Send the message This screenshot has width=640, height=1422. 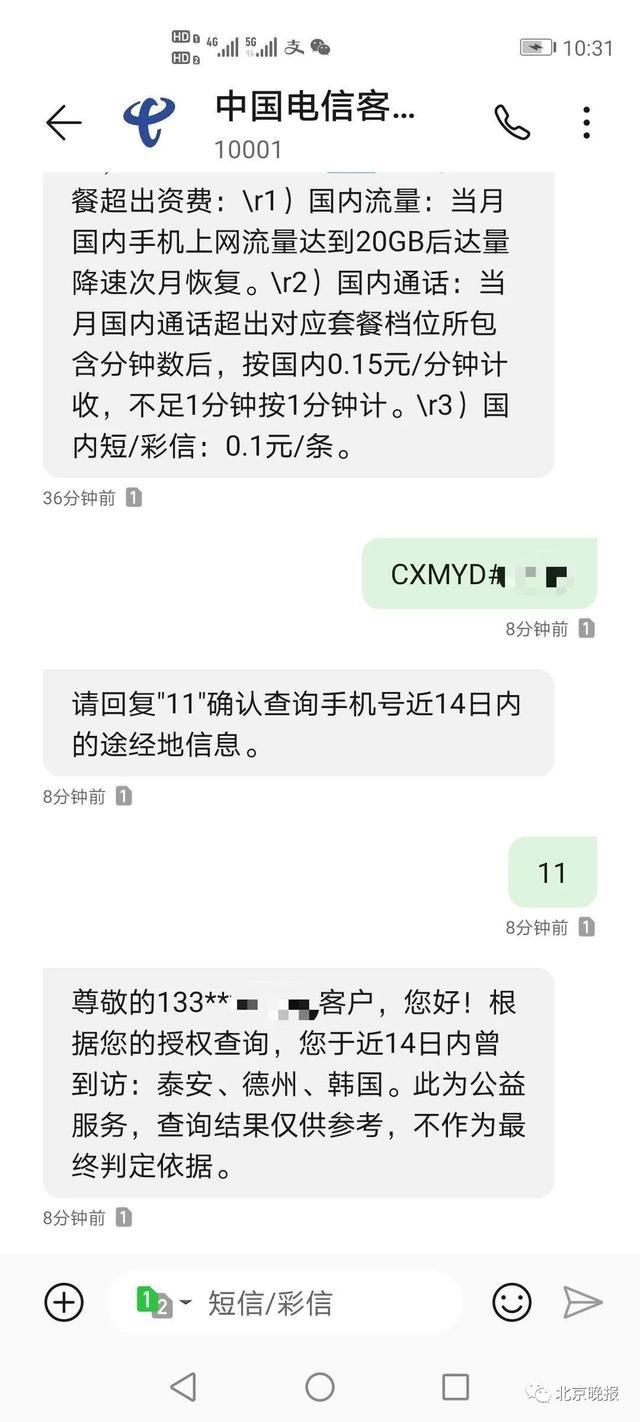pos(582,1301)
